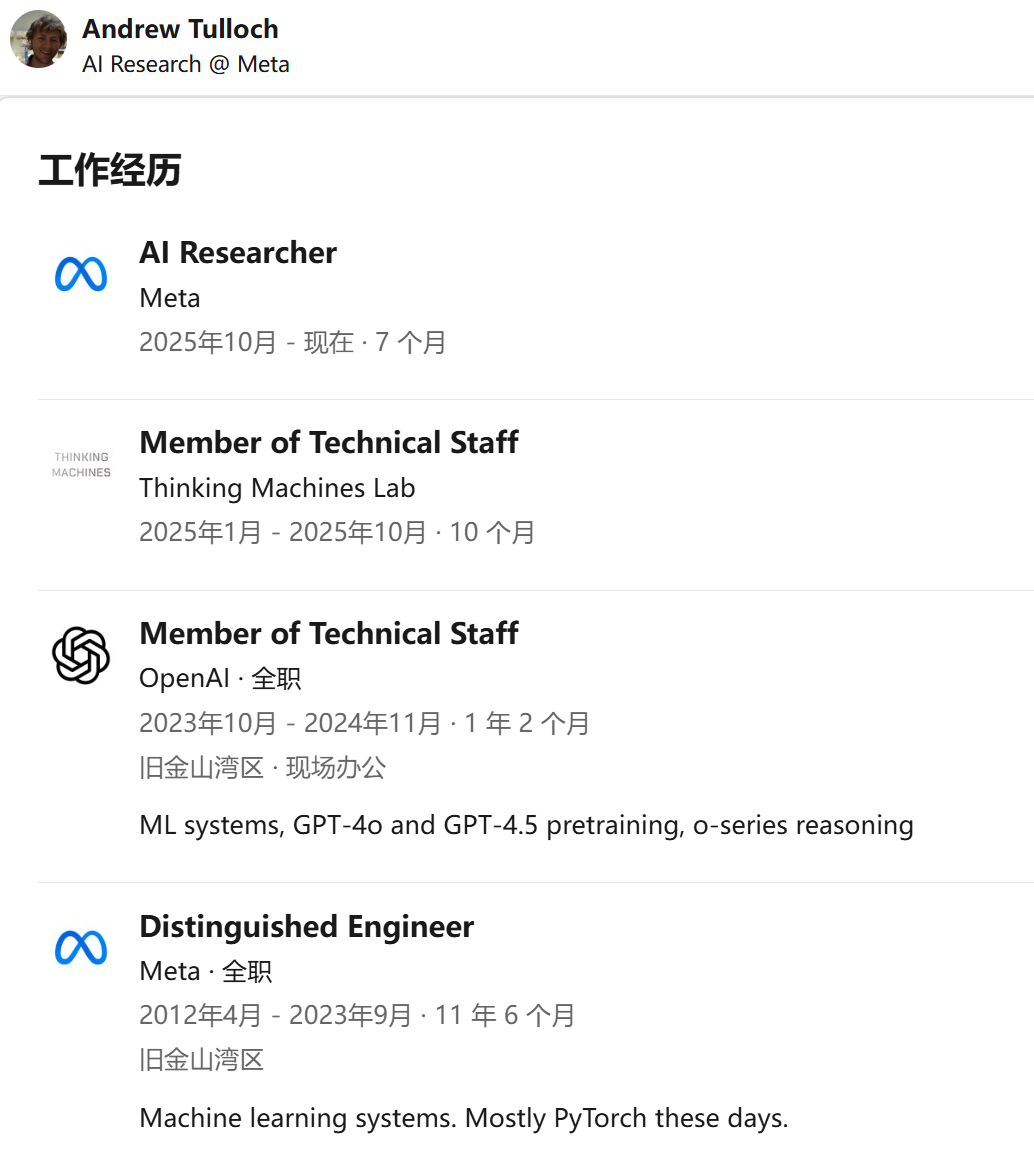Screen dimensions: 1034x1154
Task: Open the AI Researcher Meta entry
Action: click(x=238, y=253)
